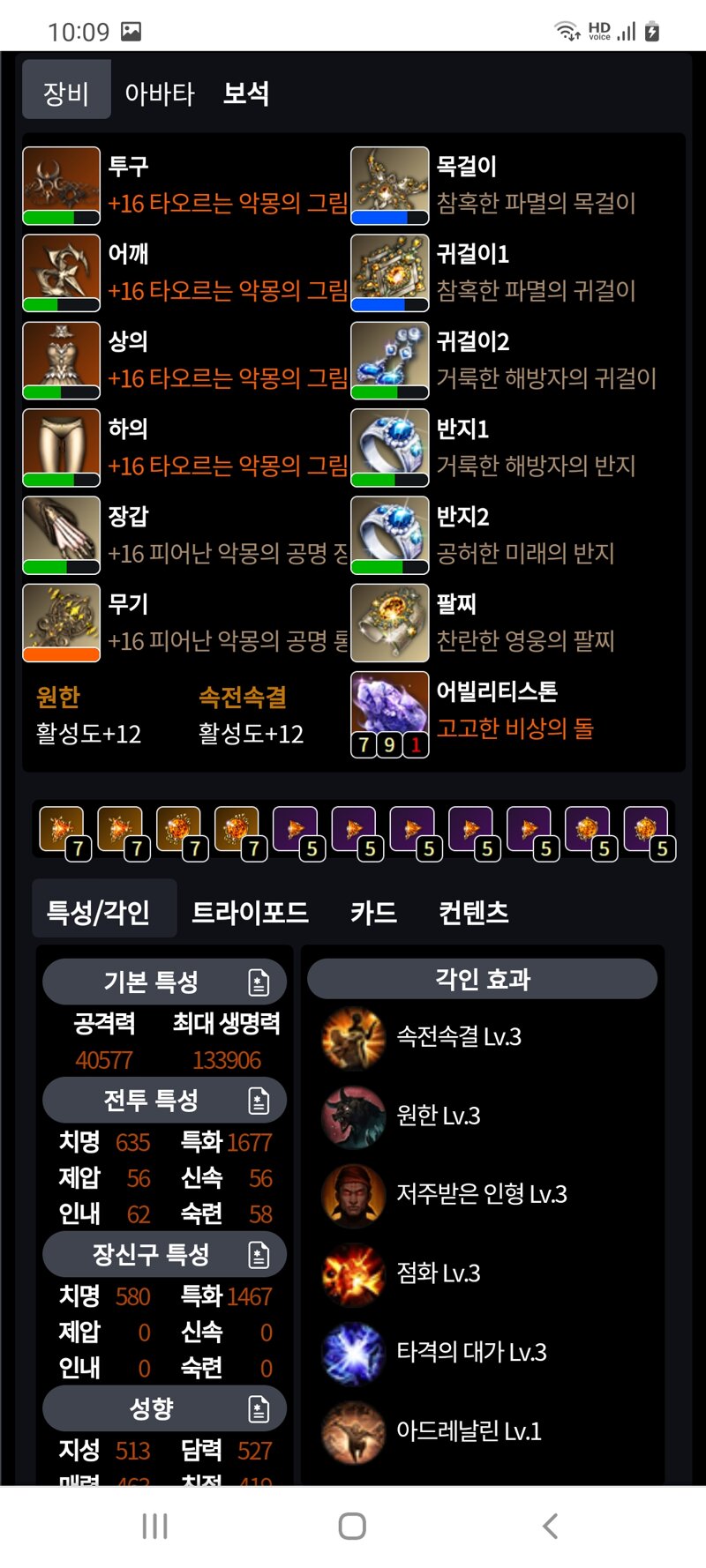Tap the details icon beside 기본 특성

click(258, 981)
